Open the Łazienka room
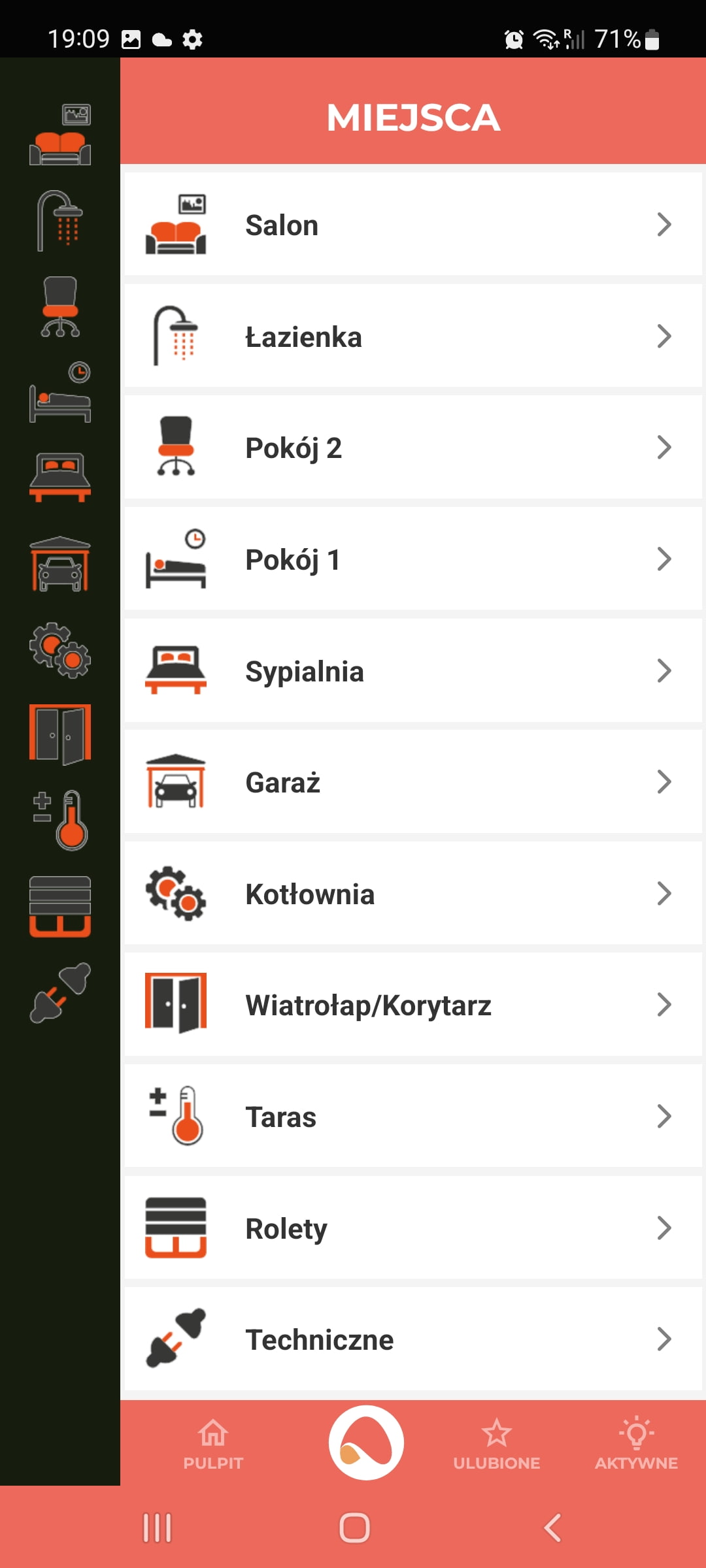Viewport: 706px width, 1568px height. 412,336
